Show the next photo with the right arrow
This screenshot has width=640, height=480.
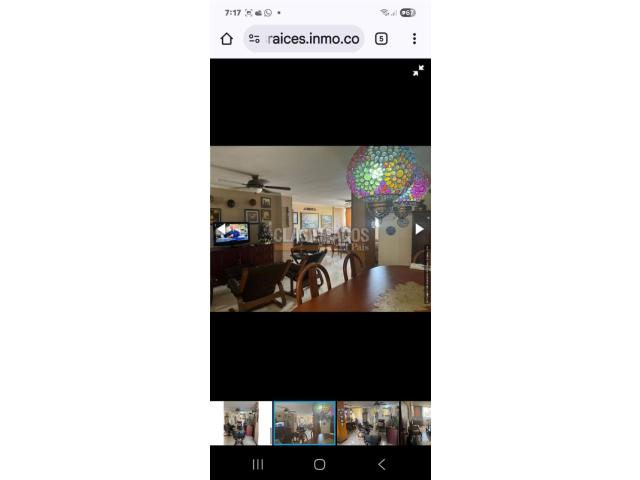[419, 229]
